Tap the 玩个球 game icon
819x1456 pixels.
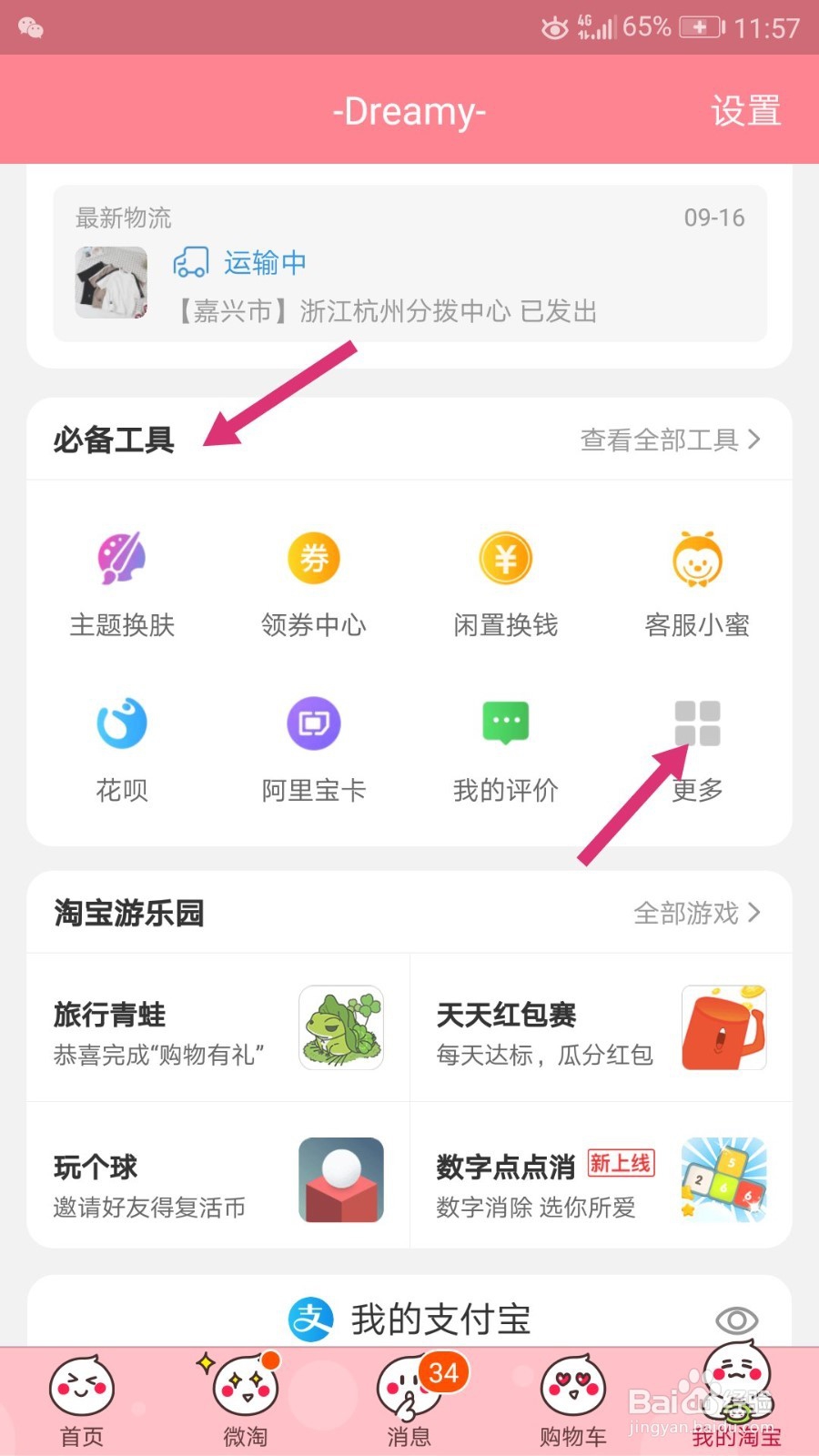340,1178
